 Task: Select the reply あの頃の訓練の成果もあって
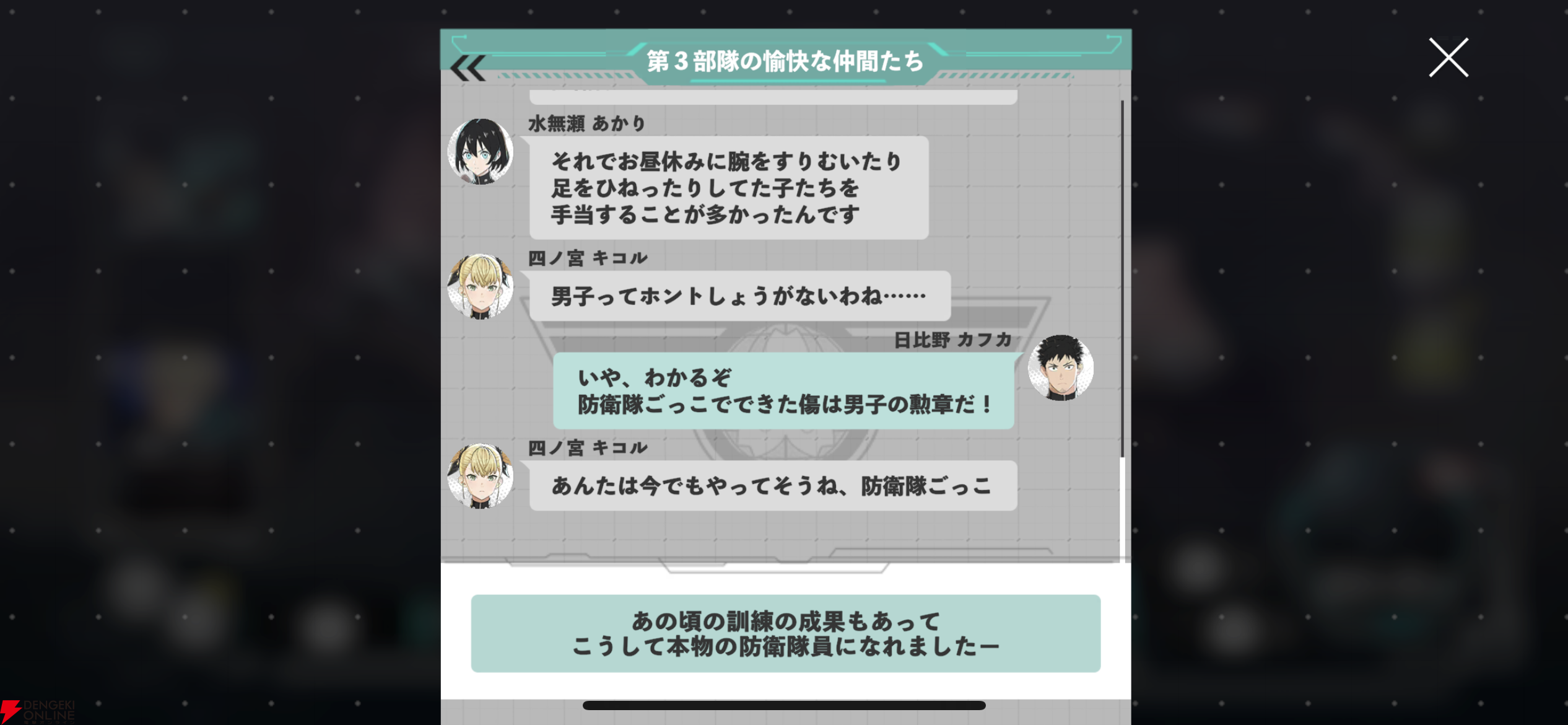785,633
